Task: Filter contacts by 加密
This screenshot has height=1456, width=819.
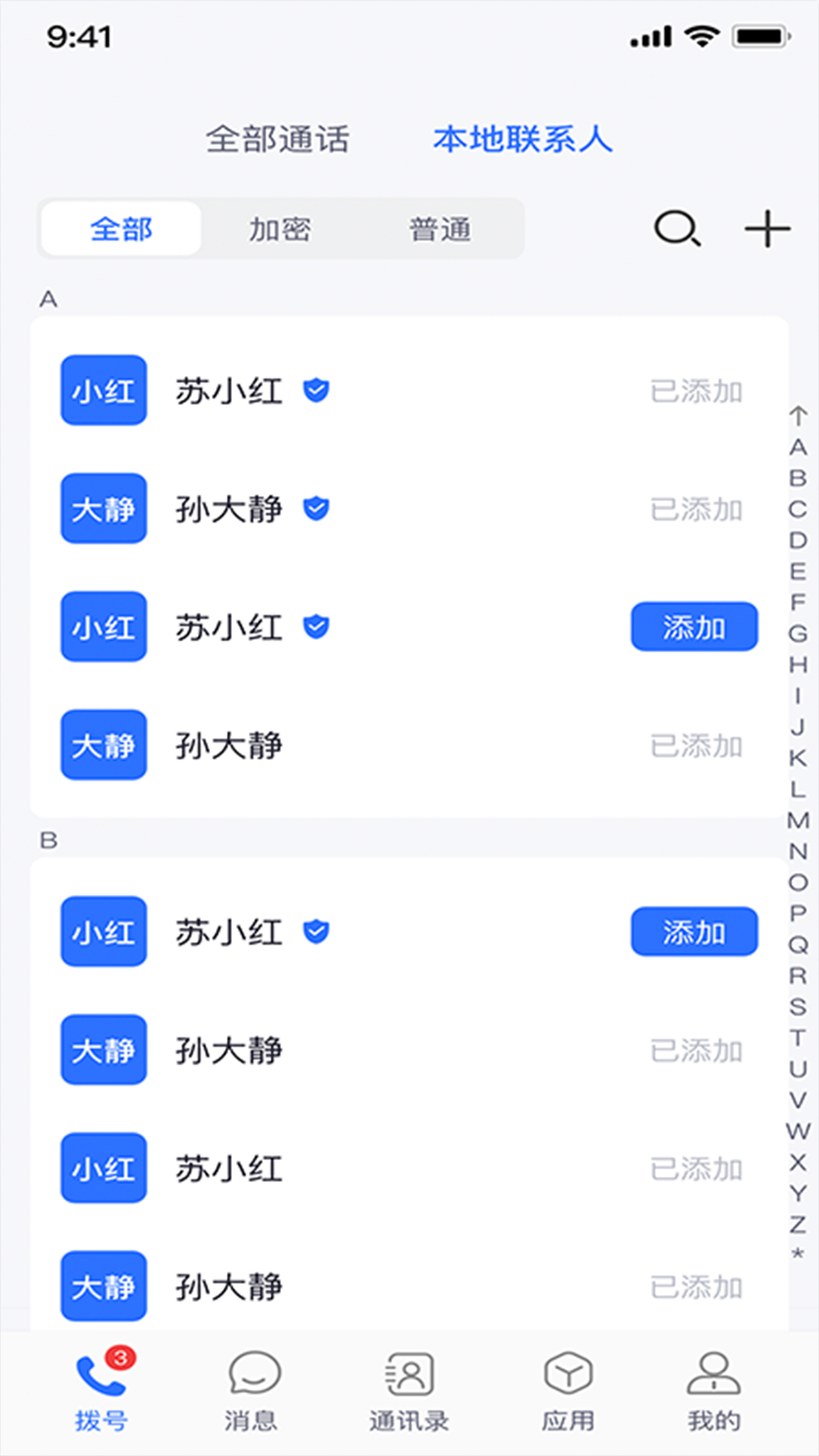Action: pyautogui.click(x=280, y=229)
